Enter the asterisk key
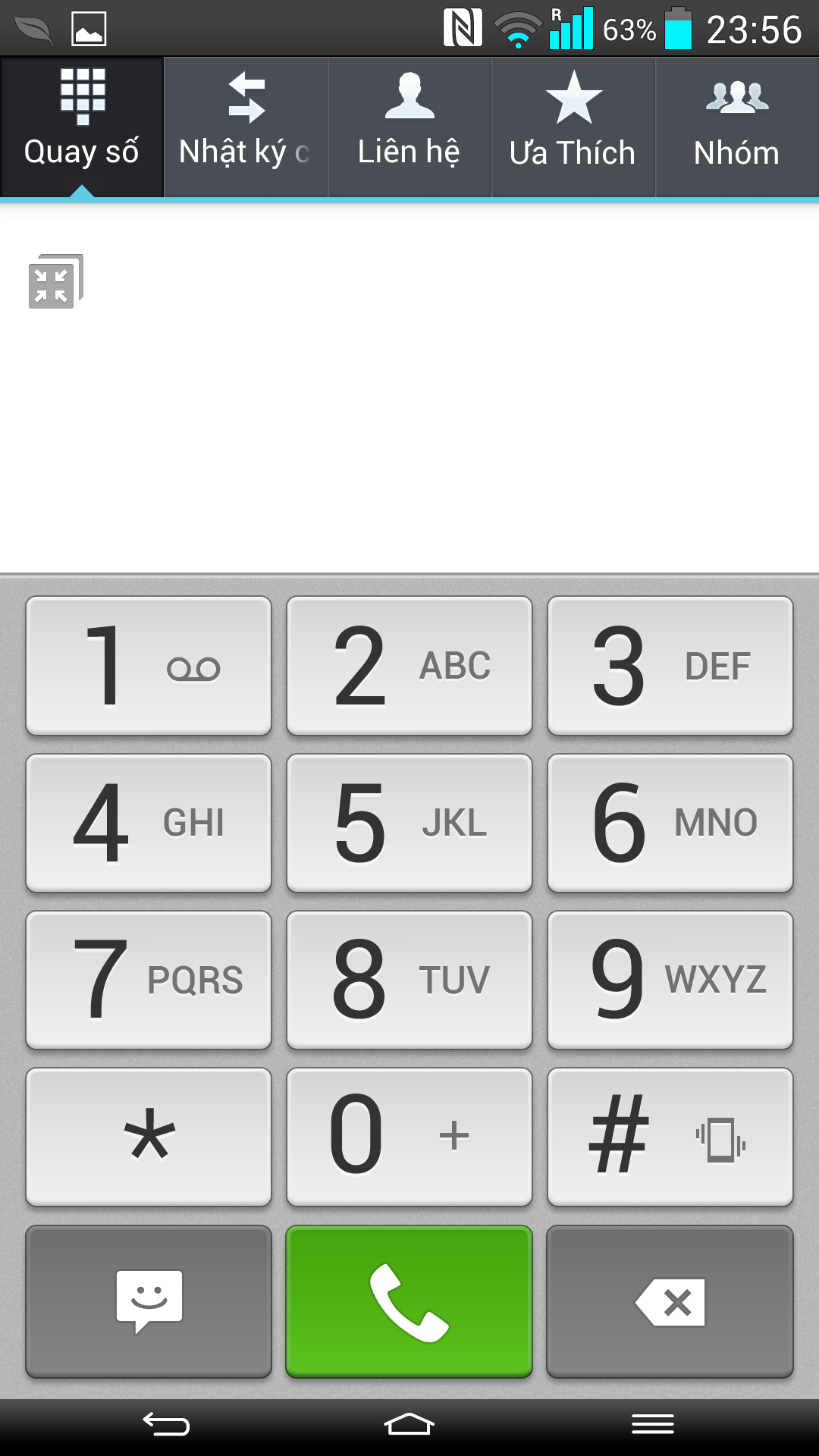Viewport: 819px width, 1456px height. tap(149, 1137)
